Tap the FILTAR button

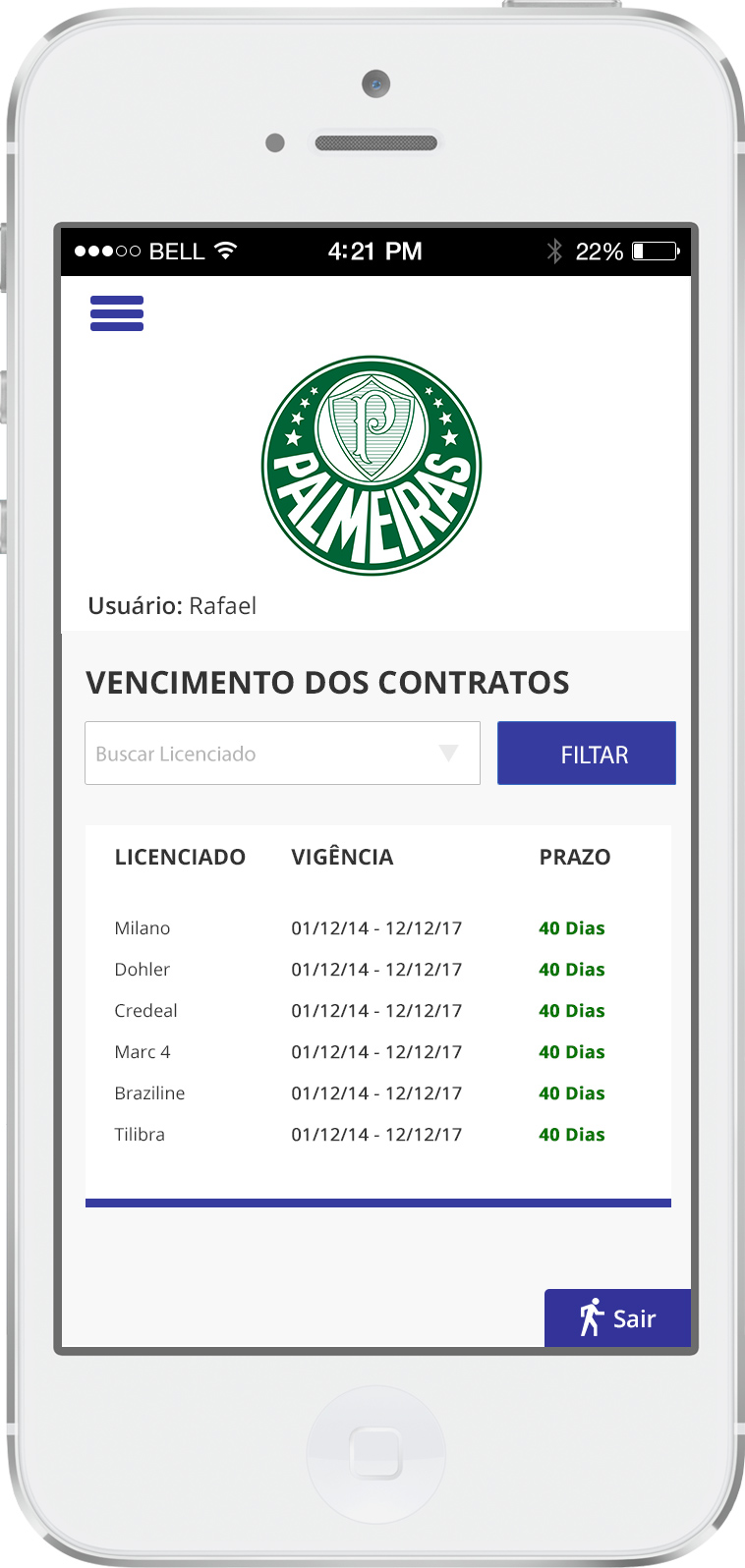point(587,754)
